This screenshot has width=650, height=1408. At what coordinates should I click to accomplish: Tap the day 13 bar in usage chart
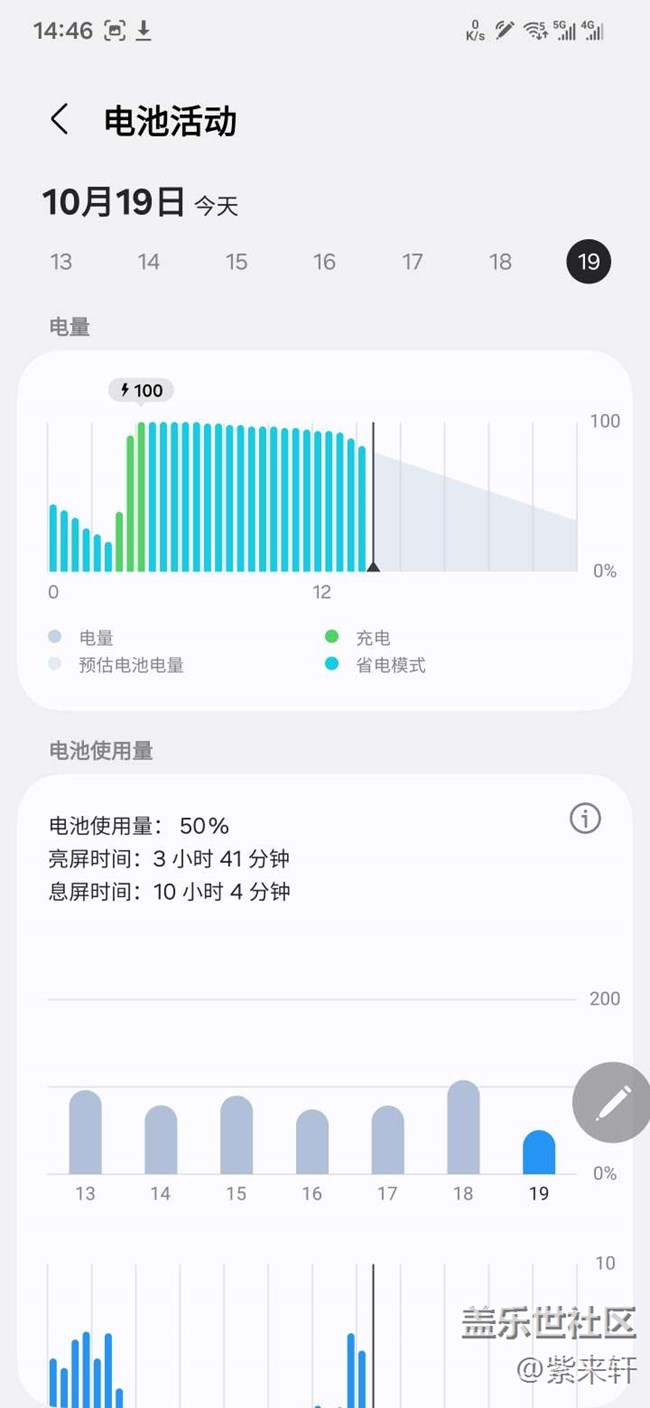coord(85,1133)
